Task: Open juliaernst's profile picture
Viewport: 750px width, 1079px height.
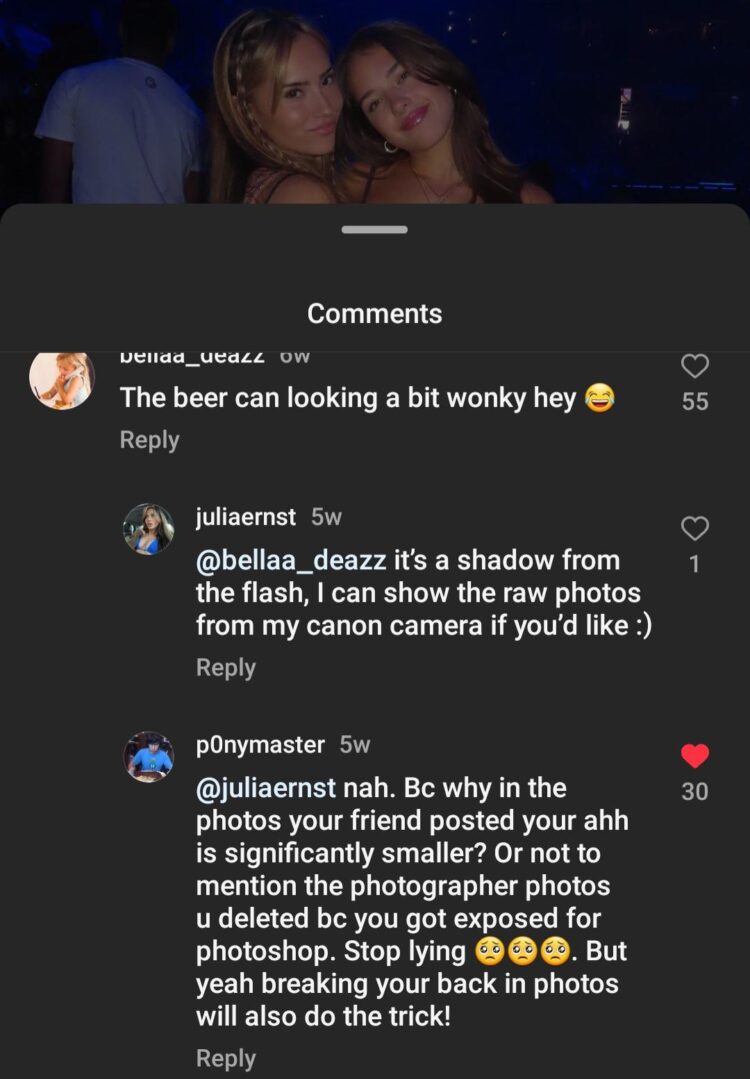Action: tap(149, 529)
